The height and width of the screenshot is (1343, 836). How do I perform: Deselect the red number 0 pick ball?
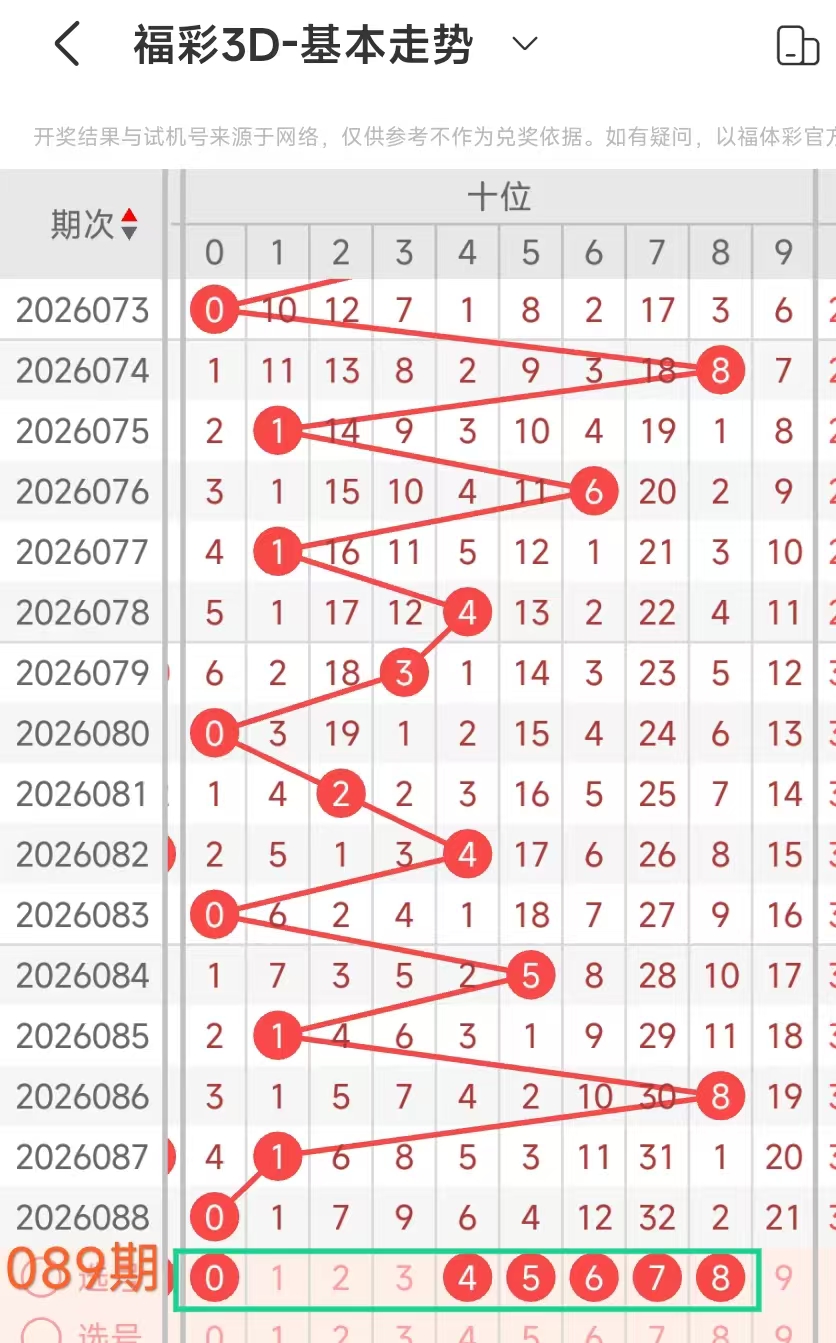214,1278
